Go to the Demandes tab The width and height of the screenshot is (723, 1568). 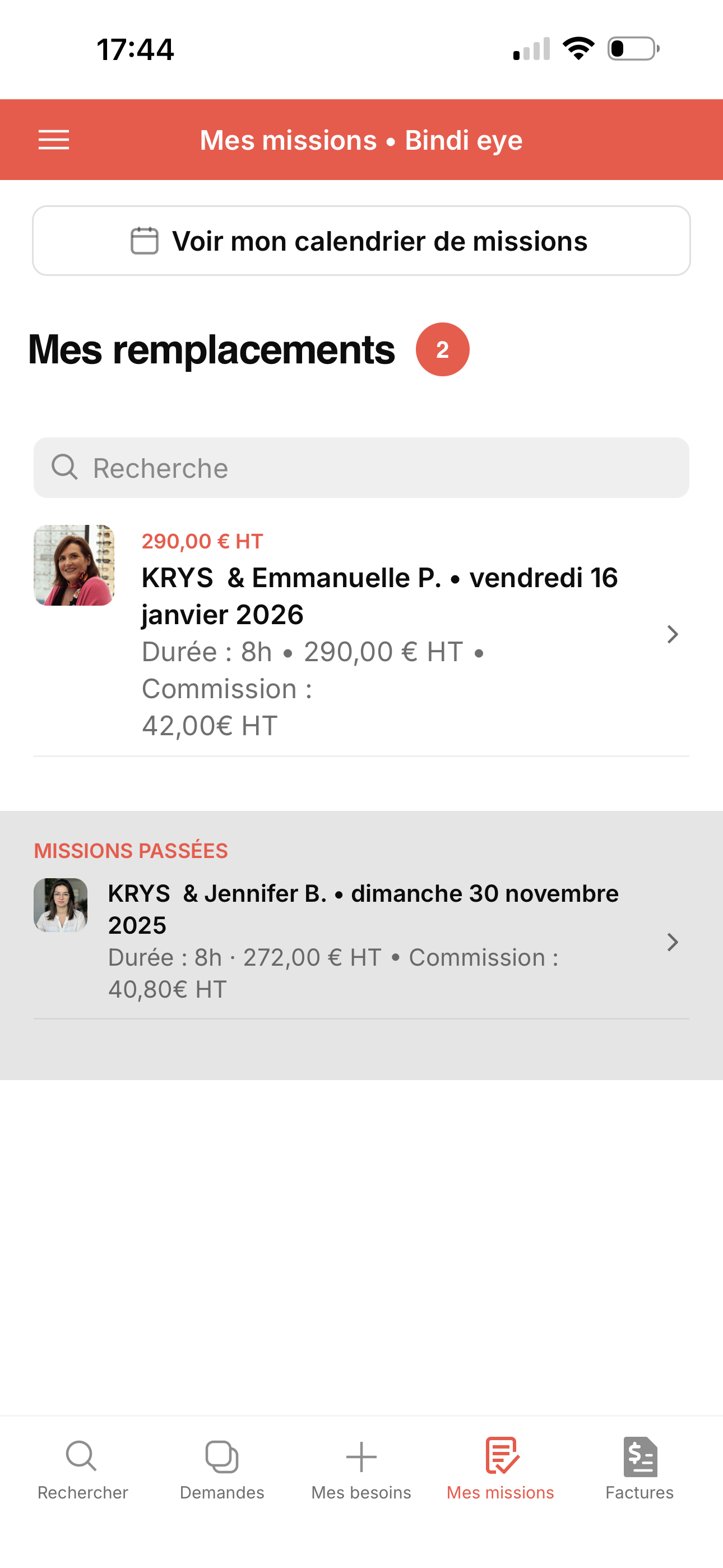tap(222, 1468)
